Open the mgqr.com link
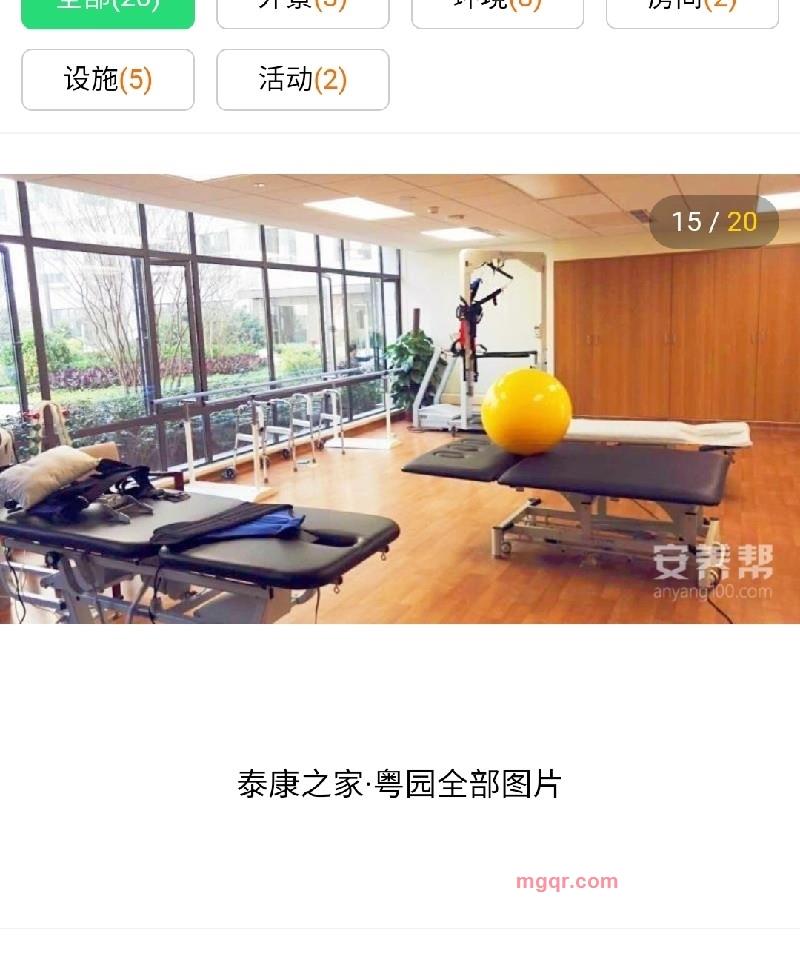 (565, 881)
